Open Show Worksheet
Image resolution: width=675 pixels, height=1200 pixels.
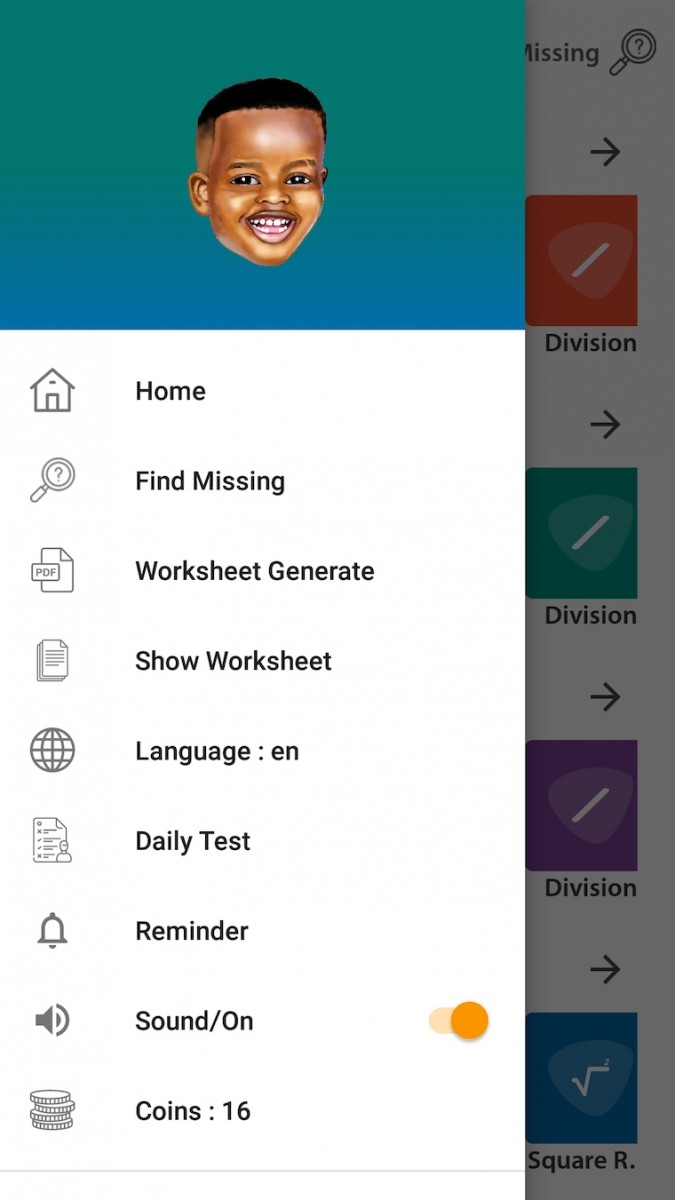coord(262,661)
